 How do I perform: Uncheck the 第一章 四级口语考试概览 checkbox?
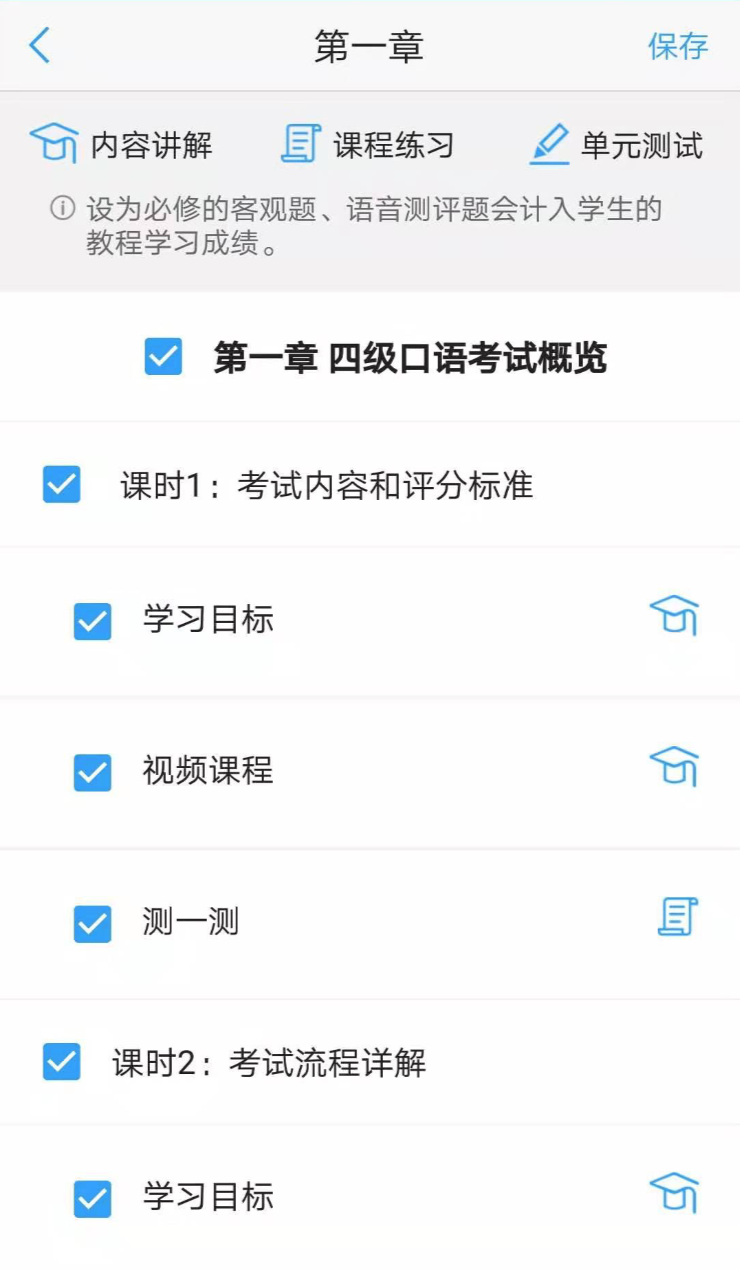(x=163, y=357)
